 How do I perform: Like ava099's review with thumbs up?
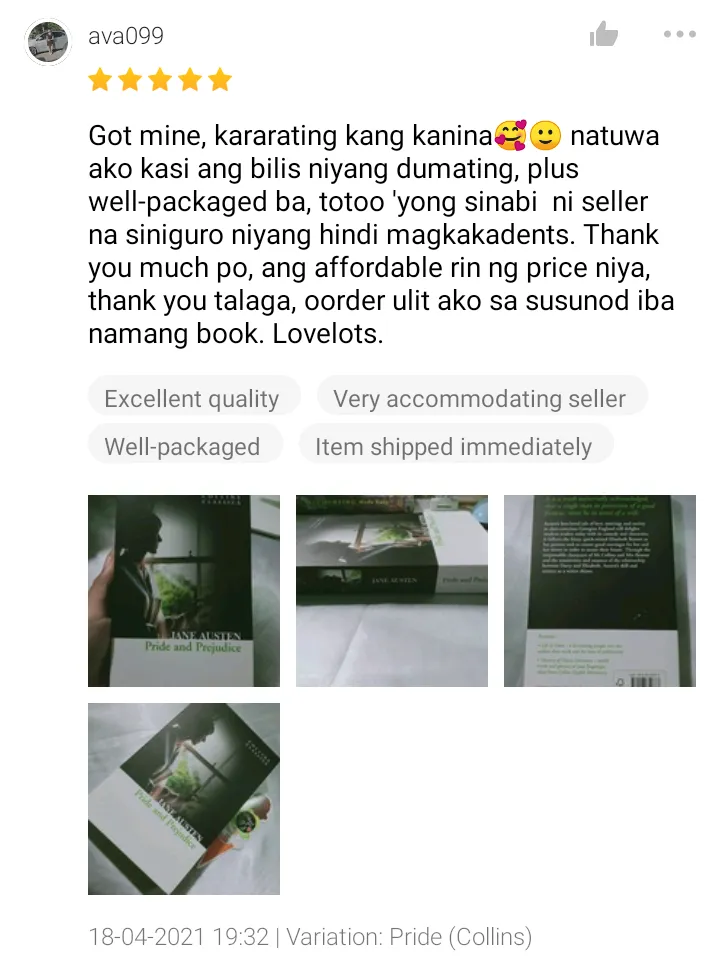coord(603,35)
